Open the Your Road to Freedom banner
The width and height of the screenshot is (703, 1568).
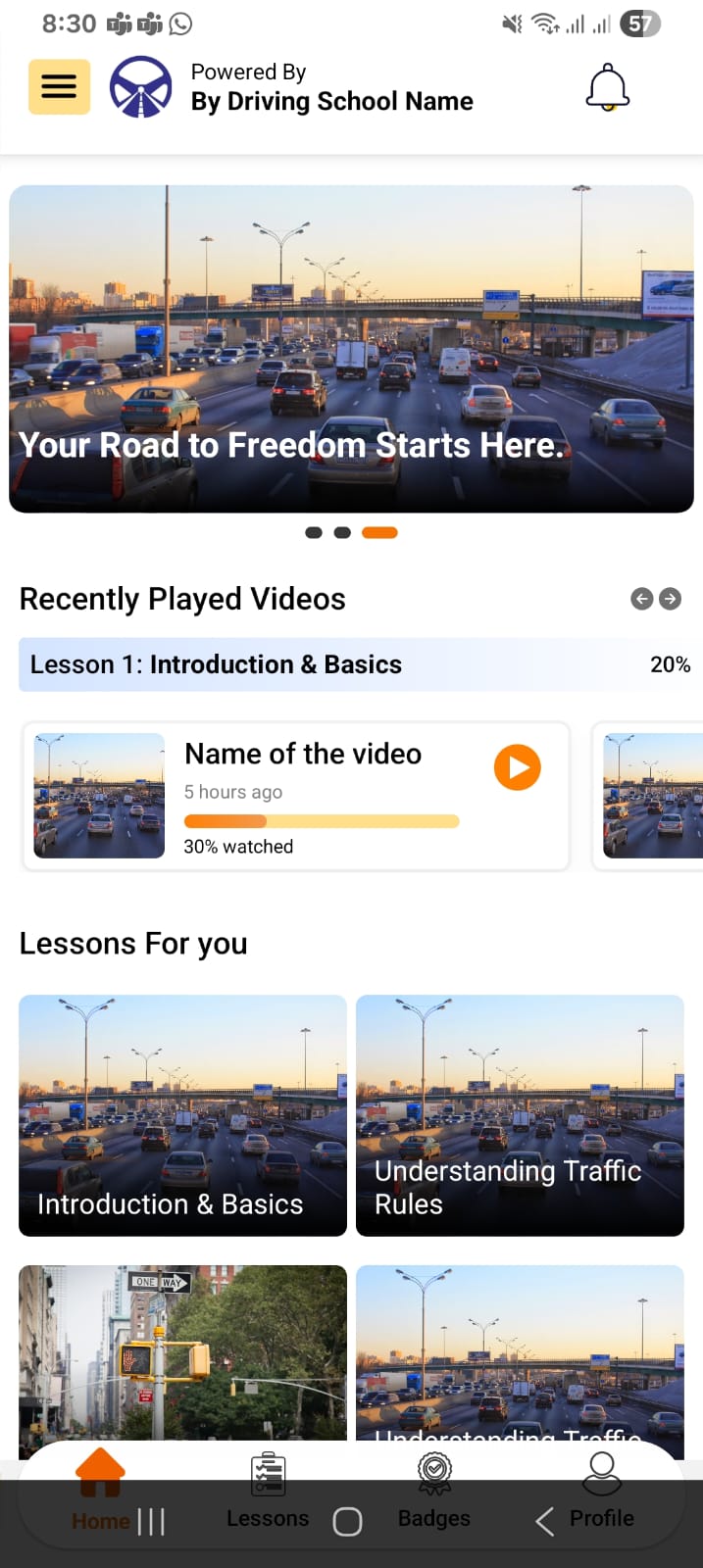point(351,348)
